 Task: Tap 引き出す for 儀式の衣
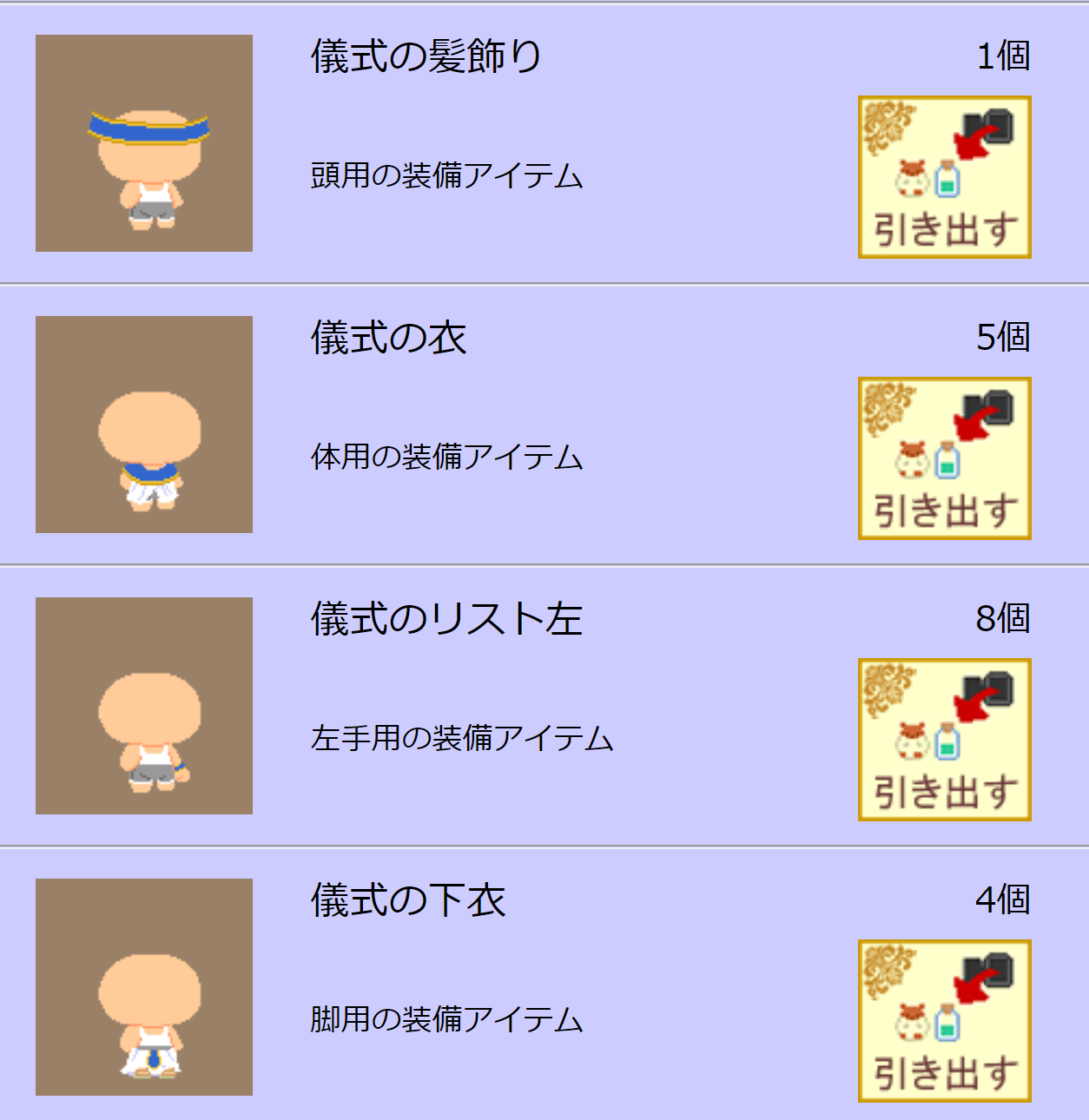point(944,458)
